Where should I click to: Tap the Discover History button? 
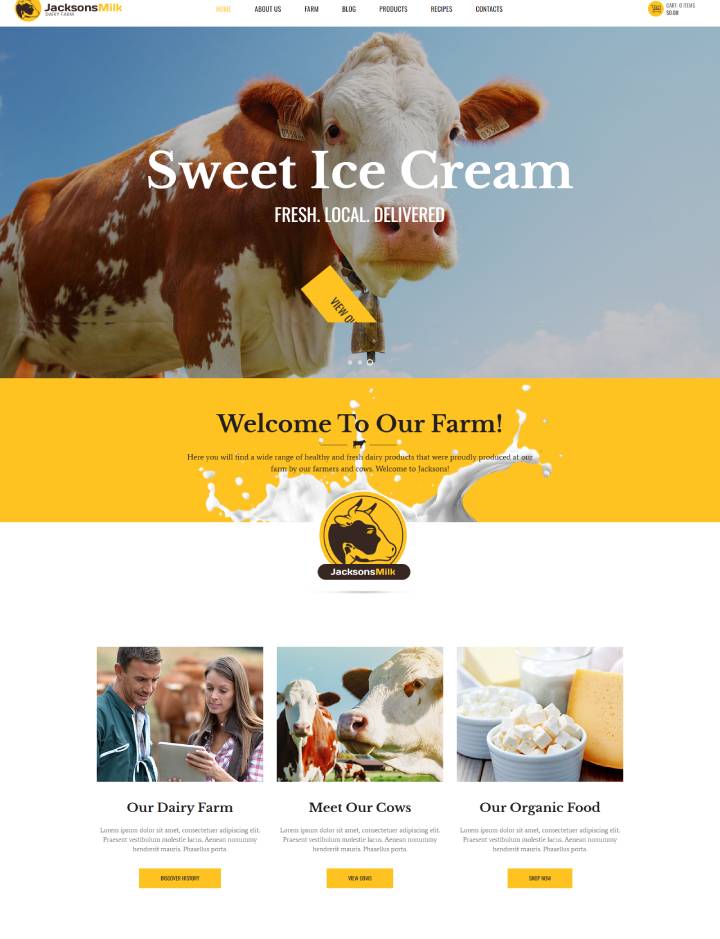[180, 878]
